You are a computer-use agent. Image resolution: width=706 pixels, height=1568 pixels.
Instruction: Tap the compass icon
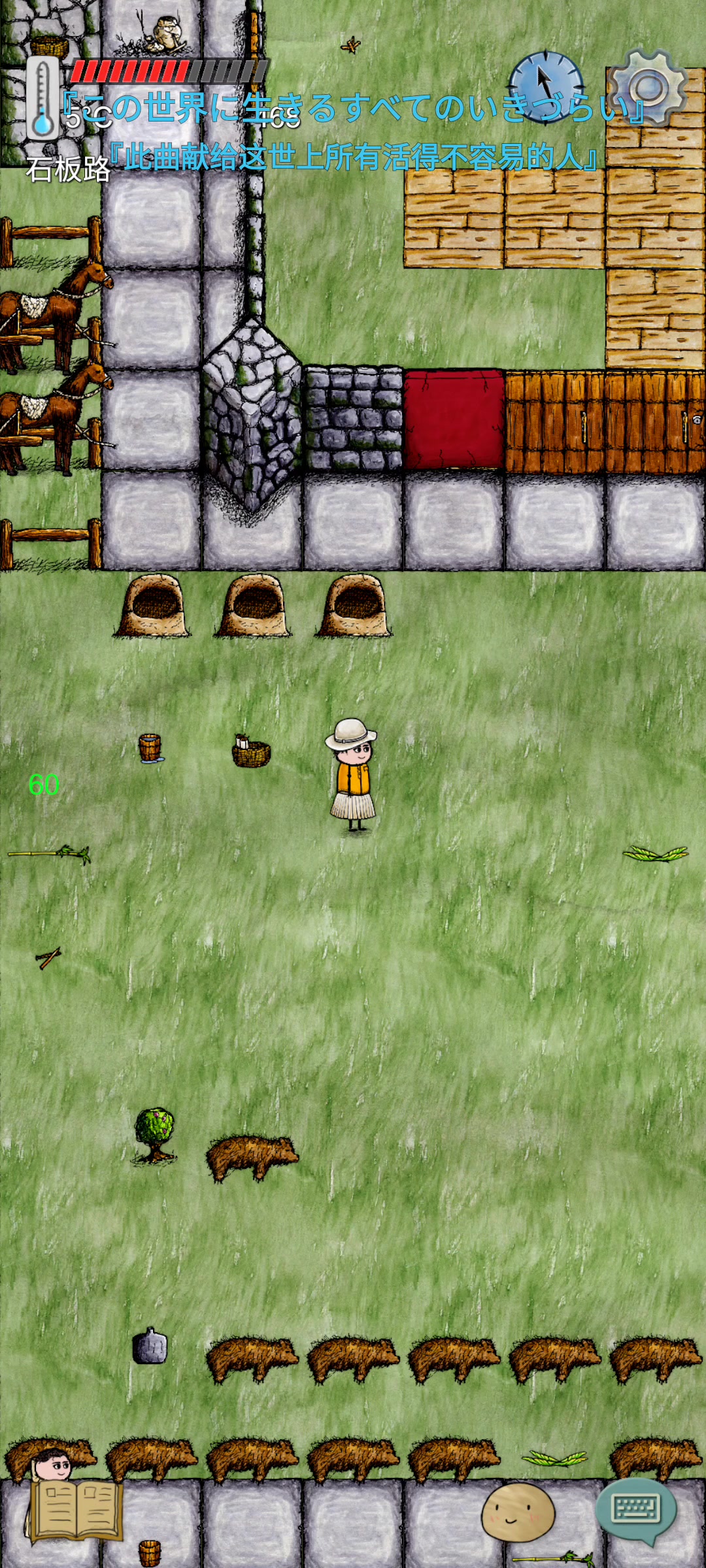pyautogui.click(x=546, y=87)
